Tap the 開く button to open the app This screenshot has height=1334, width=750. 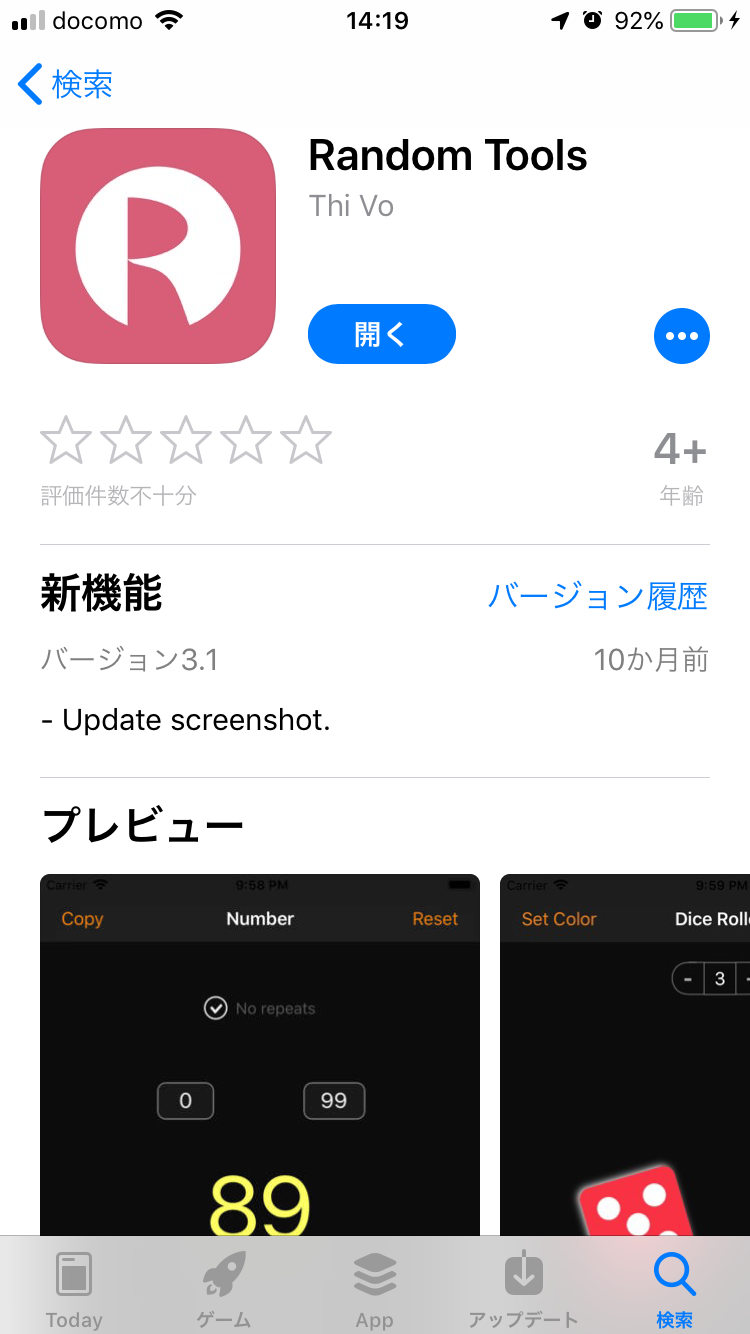tap(381, 334)
